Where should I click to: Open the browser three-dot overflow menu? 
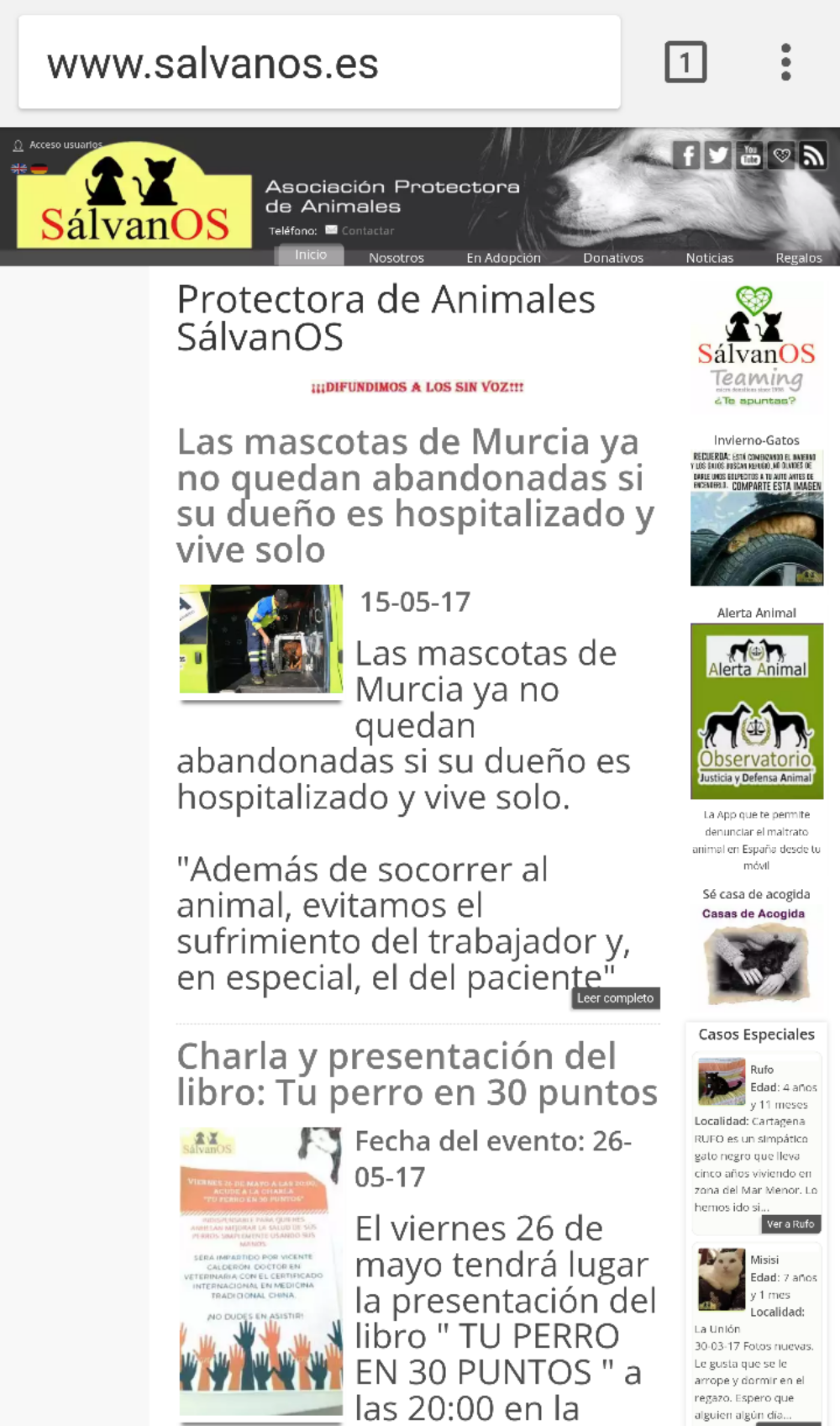[786, 61]
